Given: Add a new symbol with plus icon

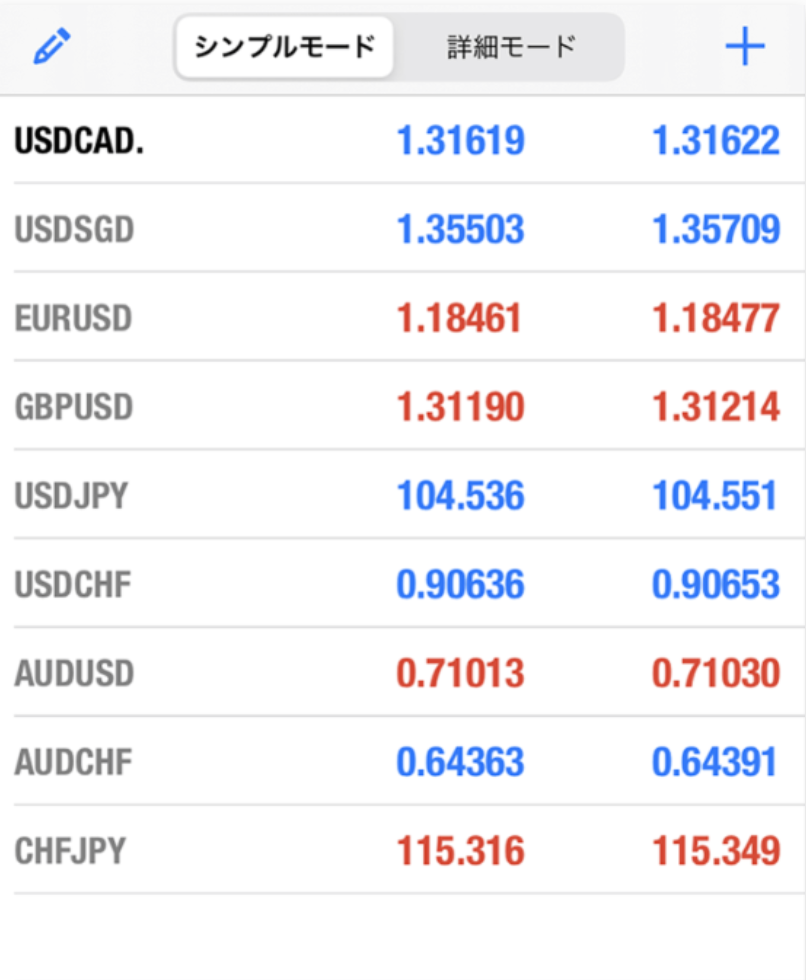Looking at the screenshot, I should (744, 47).
